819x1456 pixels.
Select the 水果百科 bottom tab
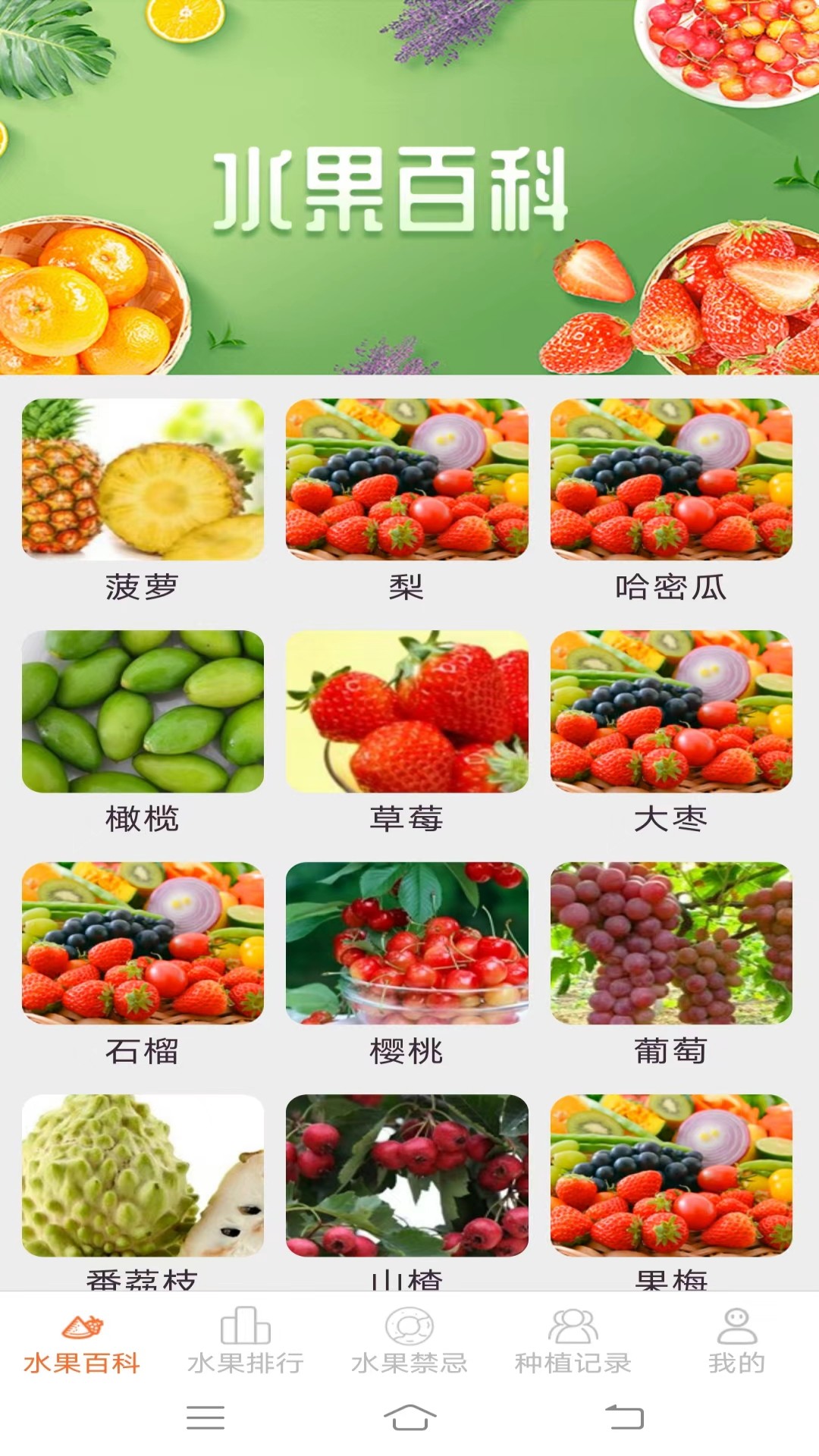[x=82, y=1341]
